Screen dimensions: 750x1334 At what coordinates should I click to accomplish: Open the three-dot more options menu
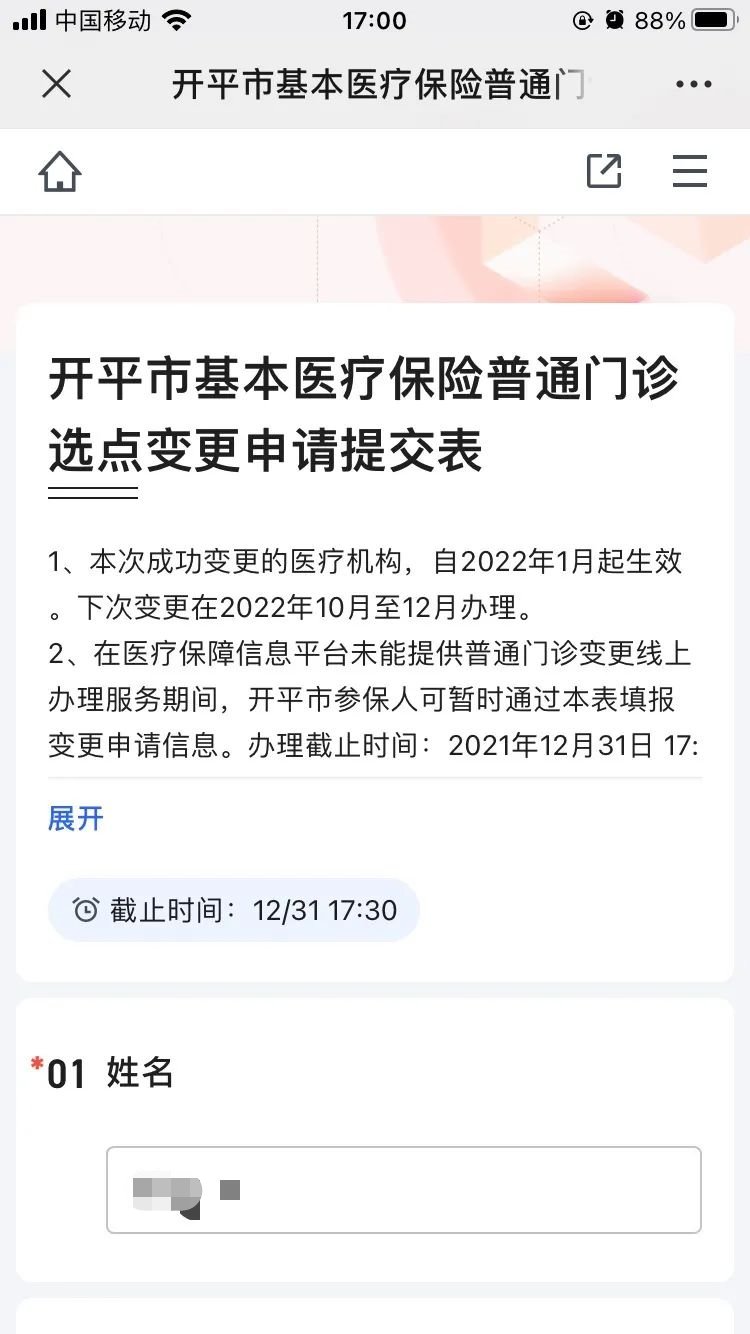693,84
